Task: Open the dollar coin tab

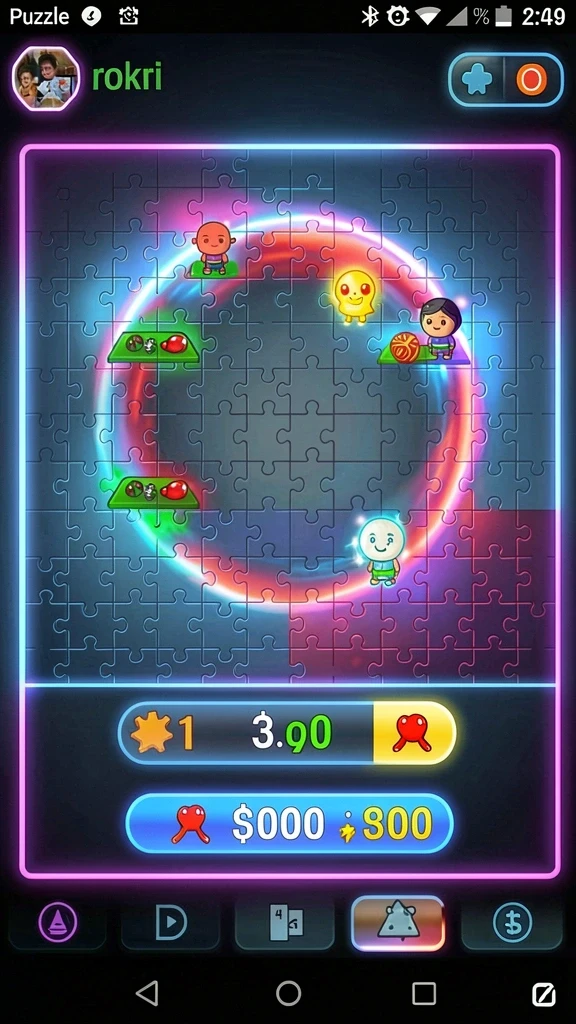Action: coord(511,923)
